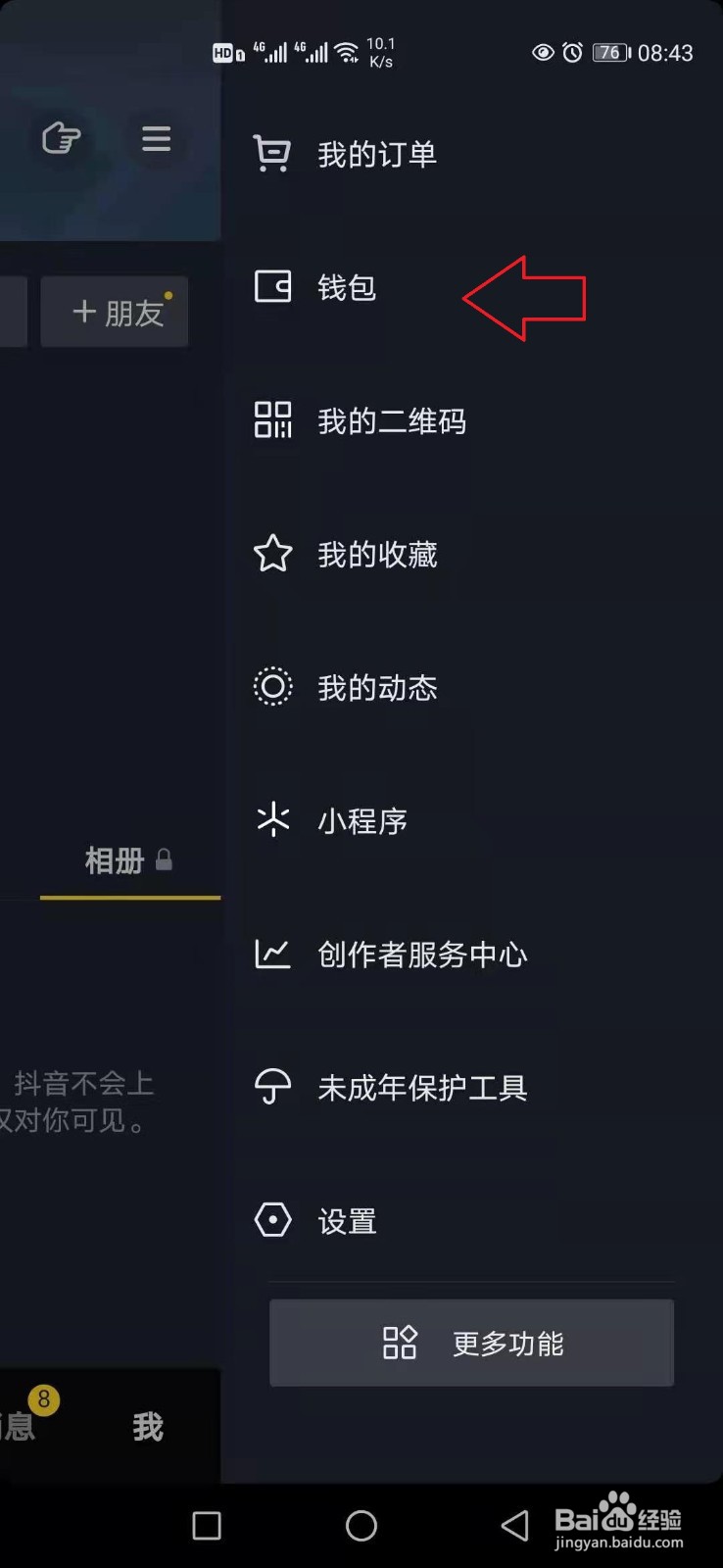Click the 我的收藏 star icon
The image size is (723, 1568).
tap(271, 555)
